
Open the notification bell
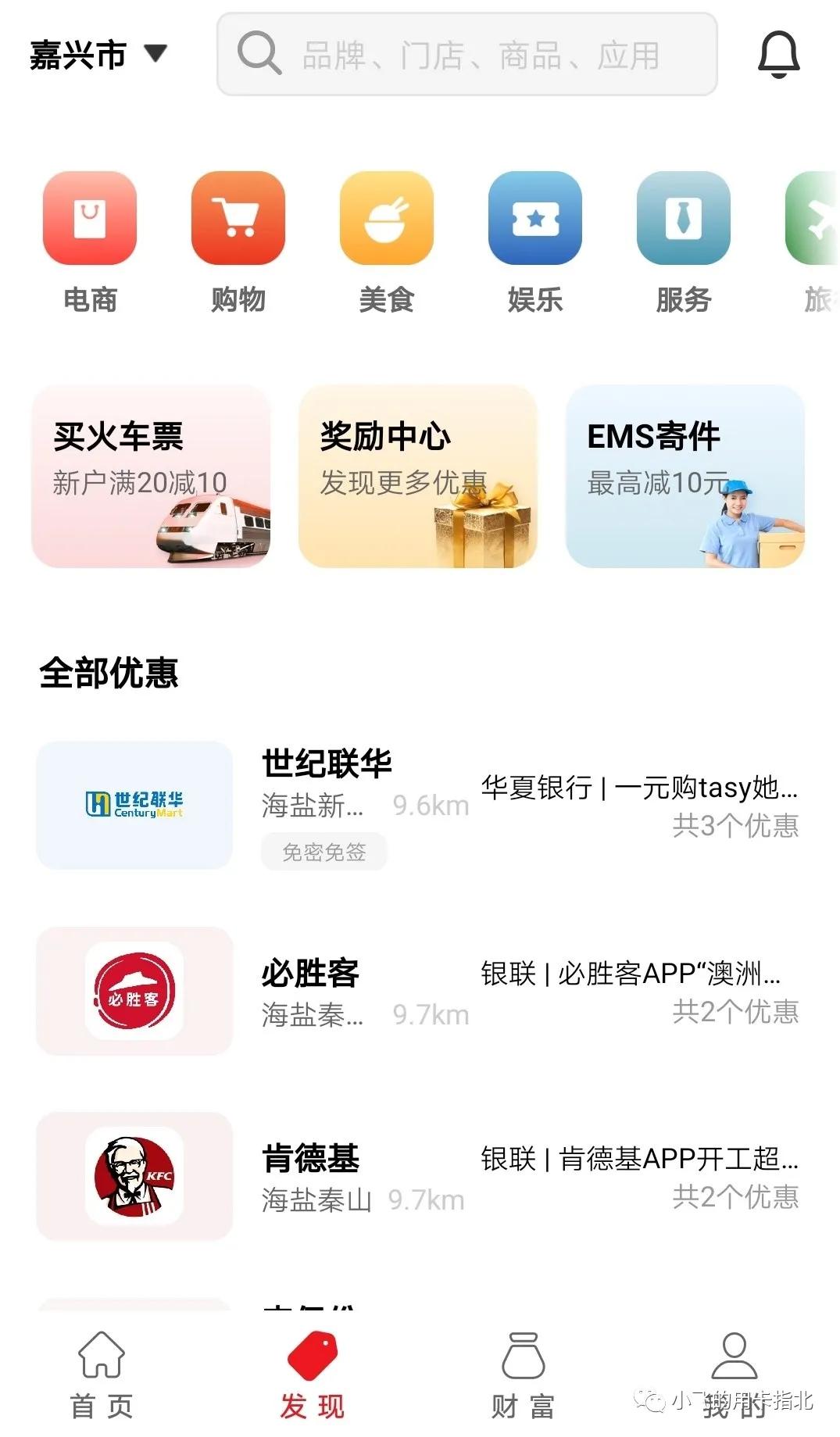click(778, 54)
